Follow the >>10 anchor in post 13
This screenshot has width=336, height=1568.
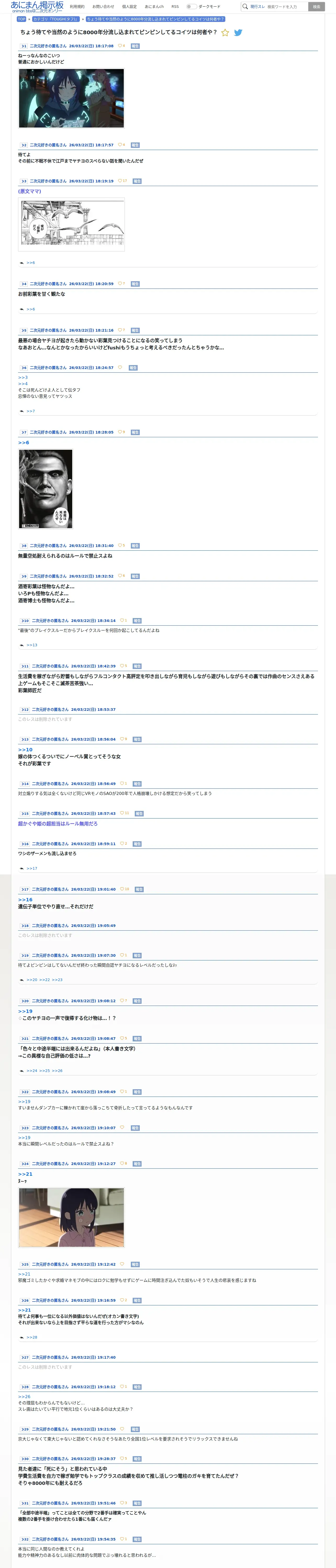point(25,749)
